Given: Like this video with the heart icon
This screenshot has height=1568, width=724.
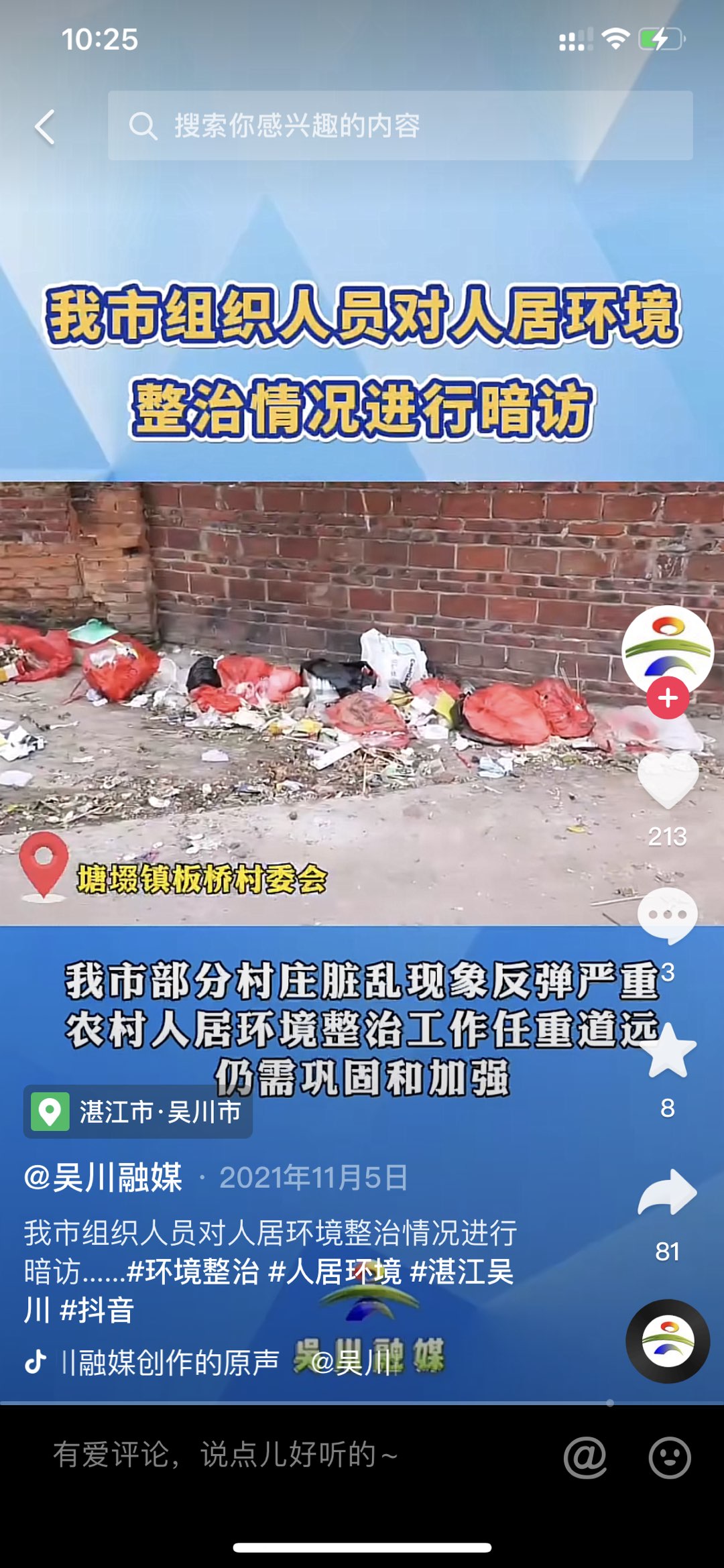Looking at the screenshot, I should pyautogui.click(x=667, y=780).
